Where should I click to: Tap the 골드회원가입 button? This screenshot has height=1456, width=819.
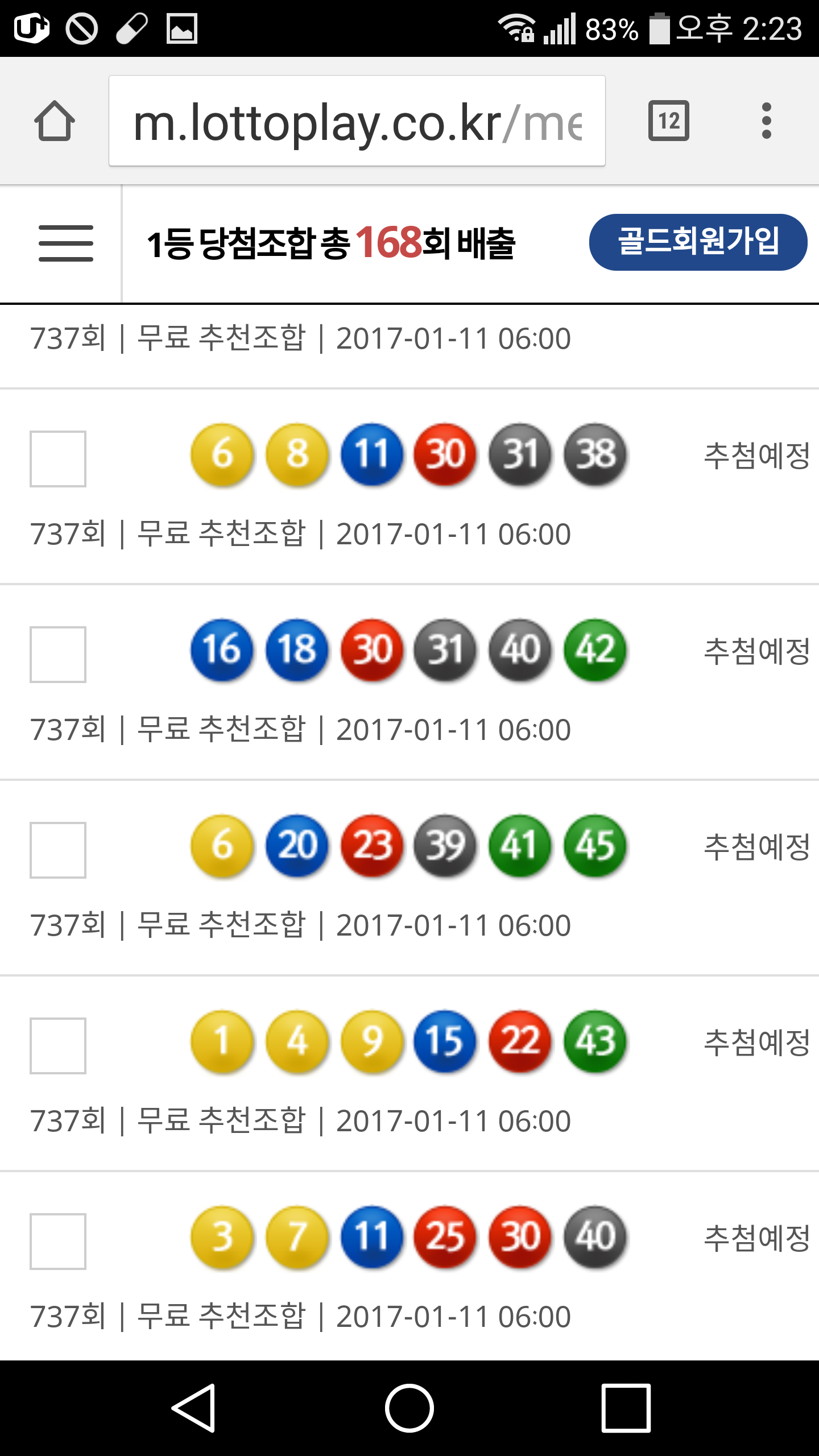(698, 242)
